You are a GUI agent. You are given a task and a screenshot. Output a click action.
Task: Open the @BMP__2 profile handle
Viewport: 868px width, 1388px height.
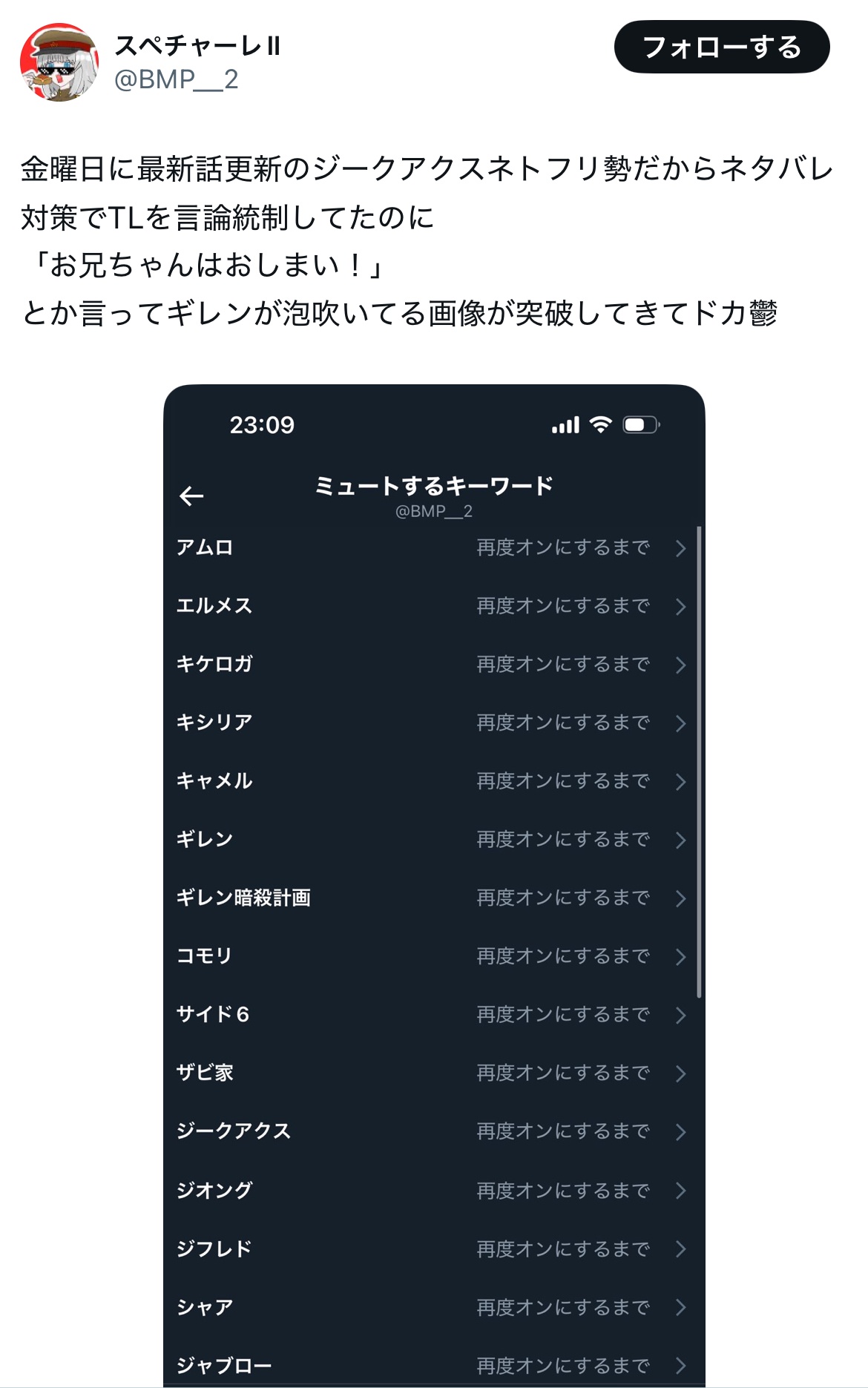coord(176,79)
